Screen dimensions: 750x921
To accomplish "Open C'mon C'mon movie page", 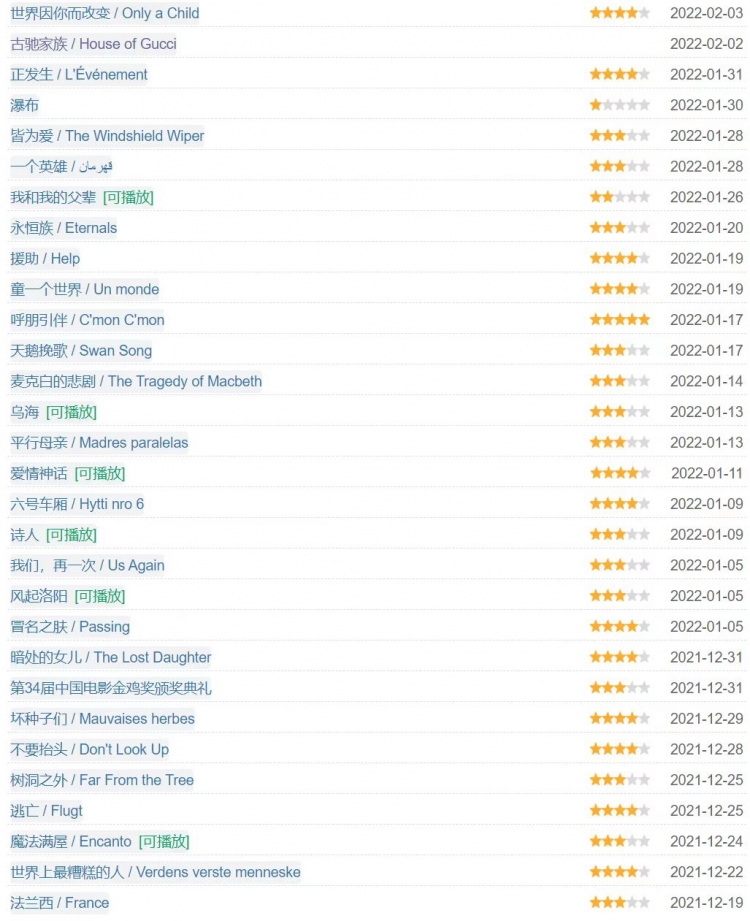I will (87, 320).
